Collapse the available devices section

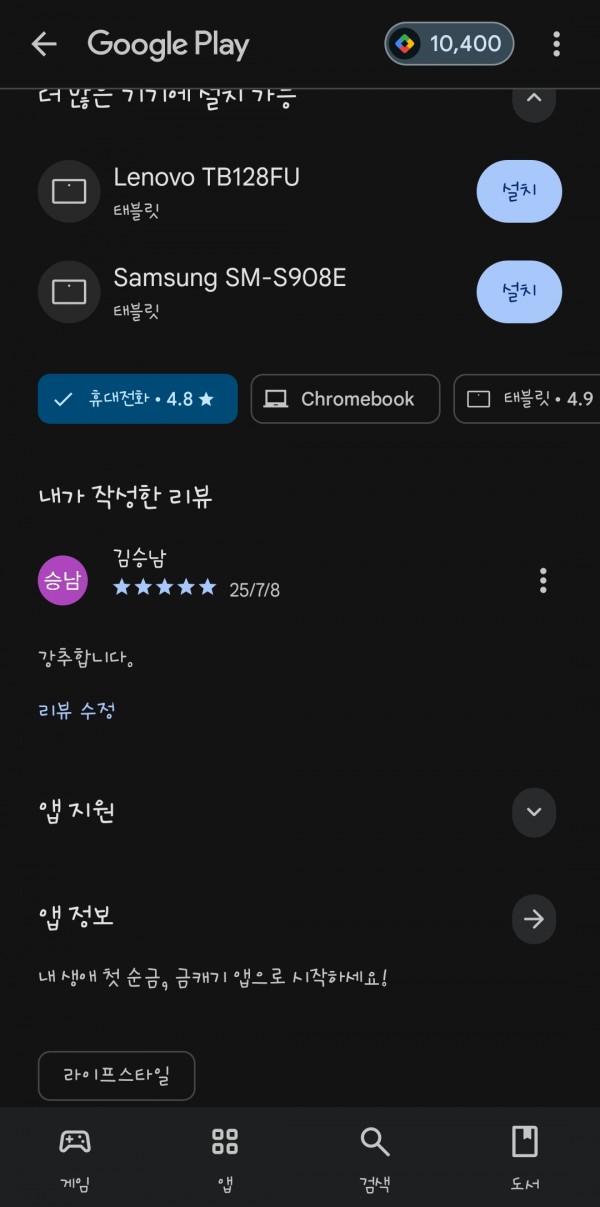coord(534,99)
